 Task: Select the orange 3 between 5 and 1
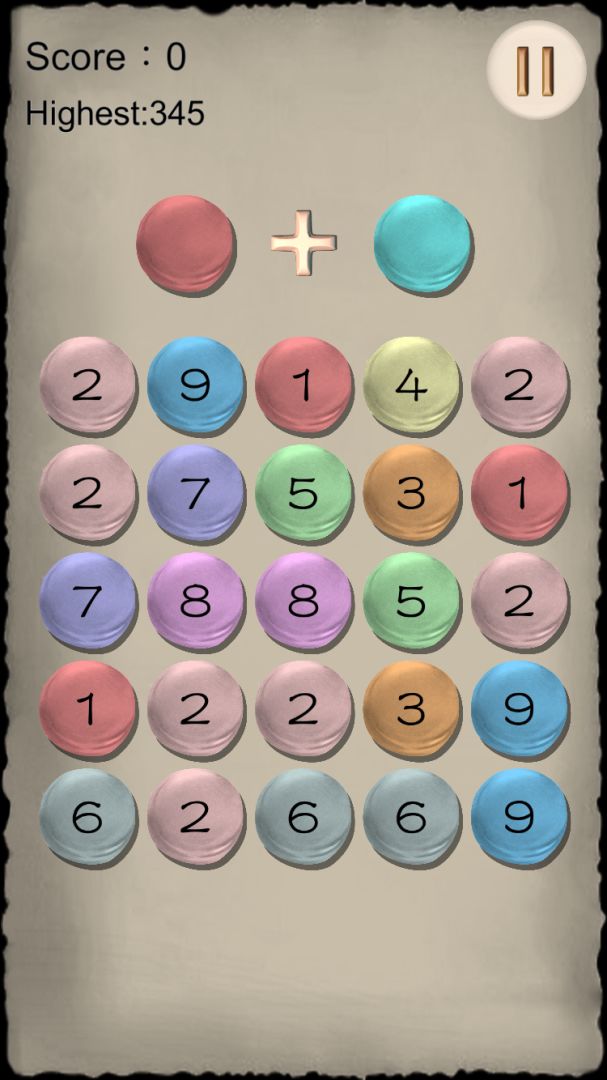coord(411,493)
